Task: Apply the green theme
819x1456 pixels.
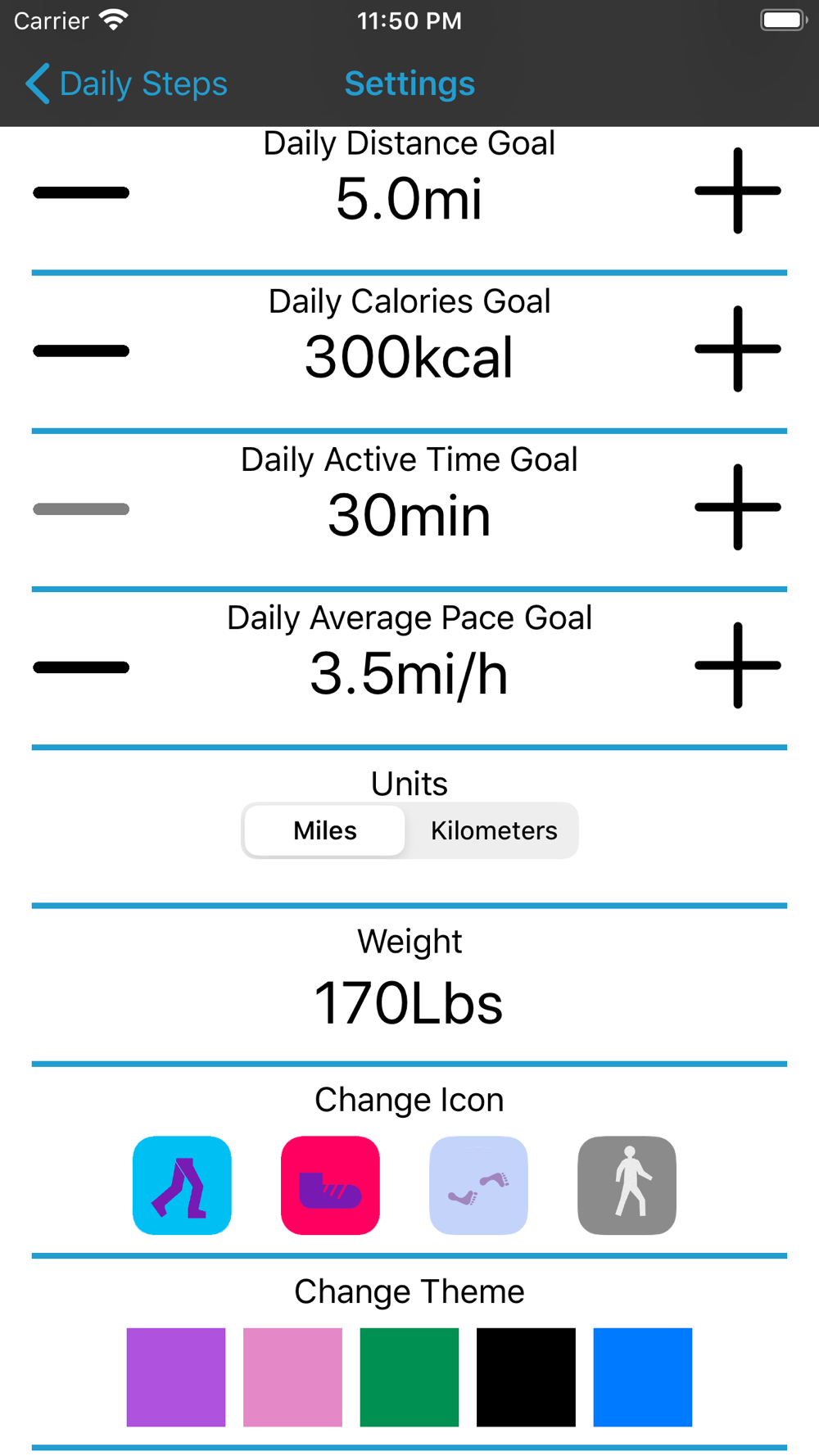Action: pos(409,1377)
